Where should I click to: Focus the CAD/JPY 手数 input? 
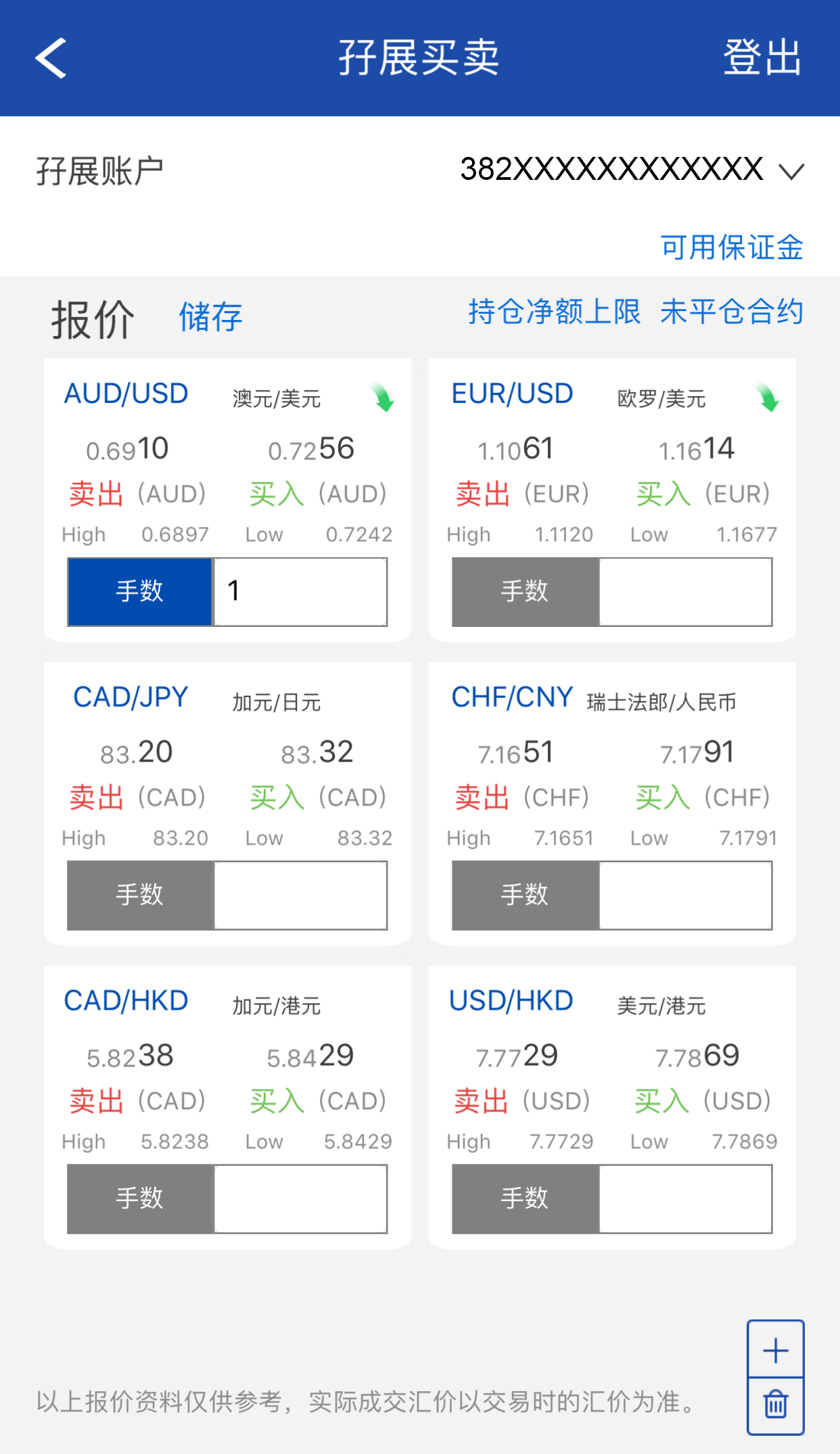click(300, 895)
